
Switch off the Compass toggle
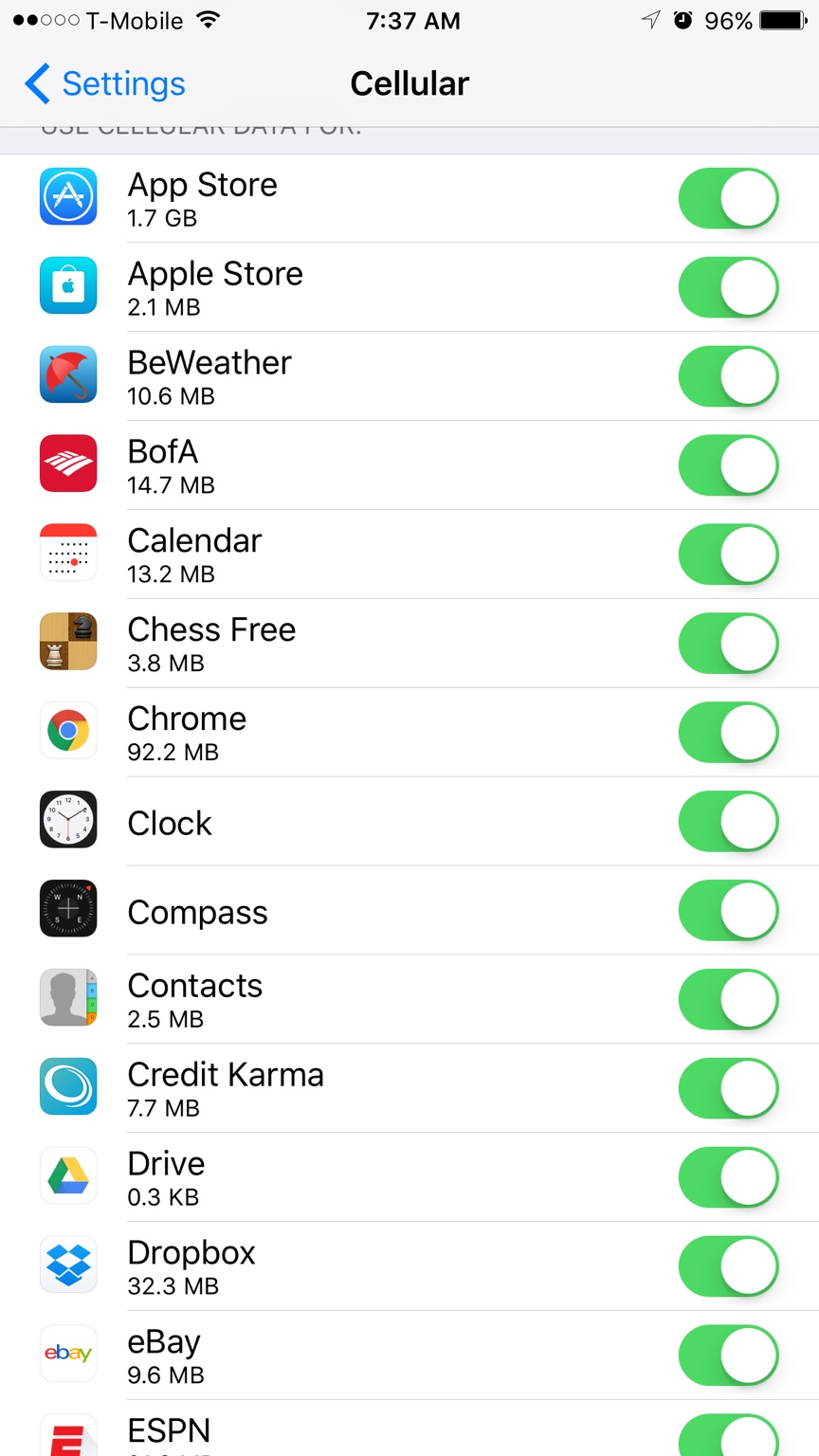coord(728,911)
